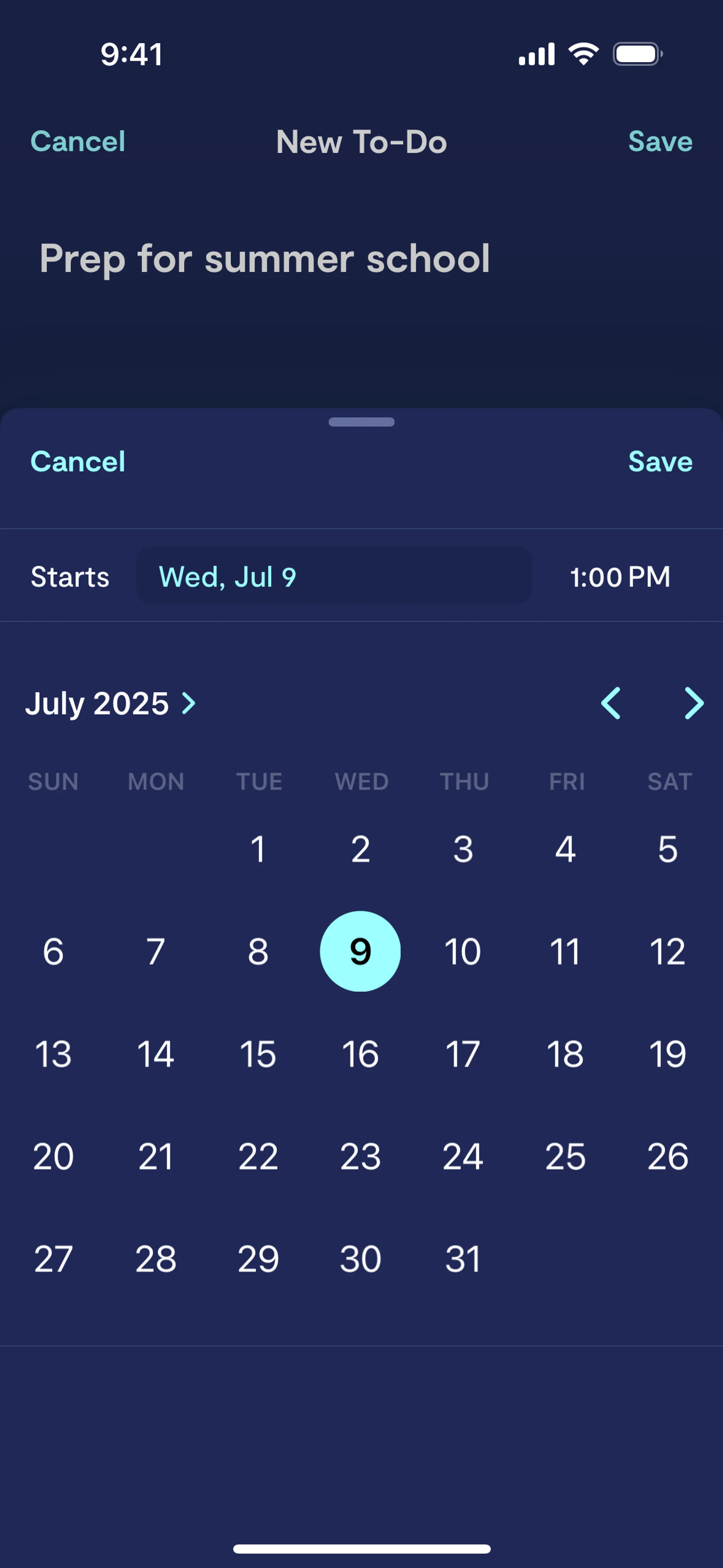The image size is (723, 1568).
Task: Expand the July 2025 month picker
Action: click(x=111, y=704)
